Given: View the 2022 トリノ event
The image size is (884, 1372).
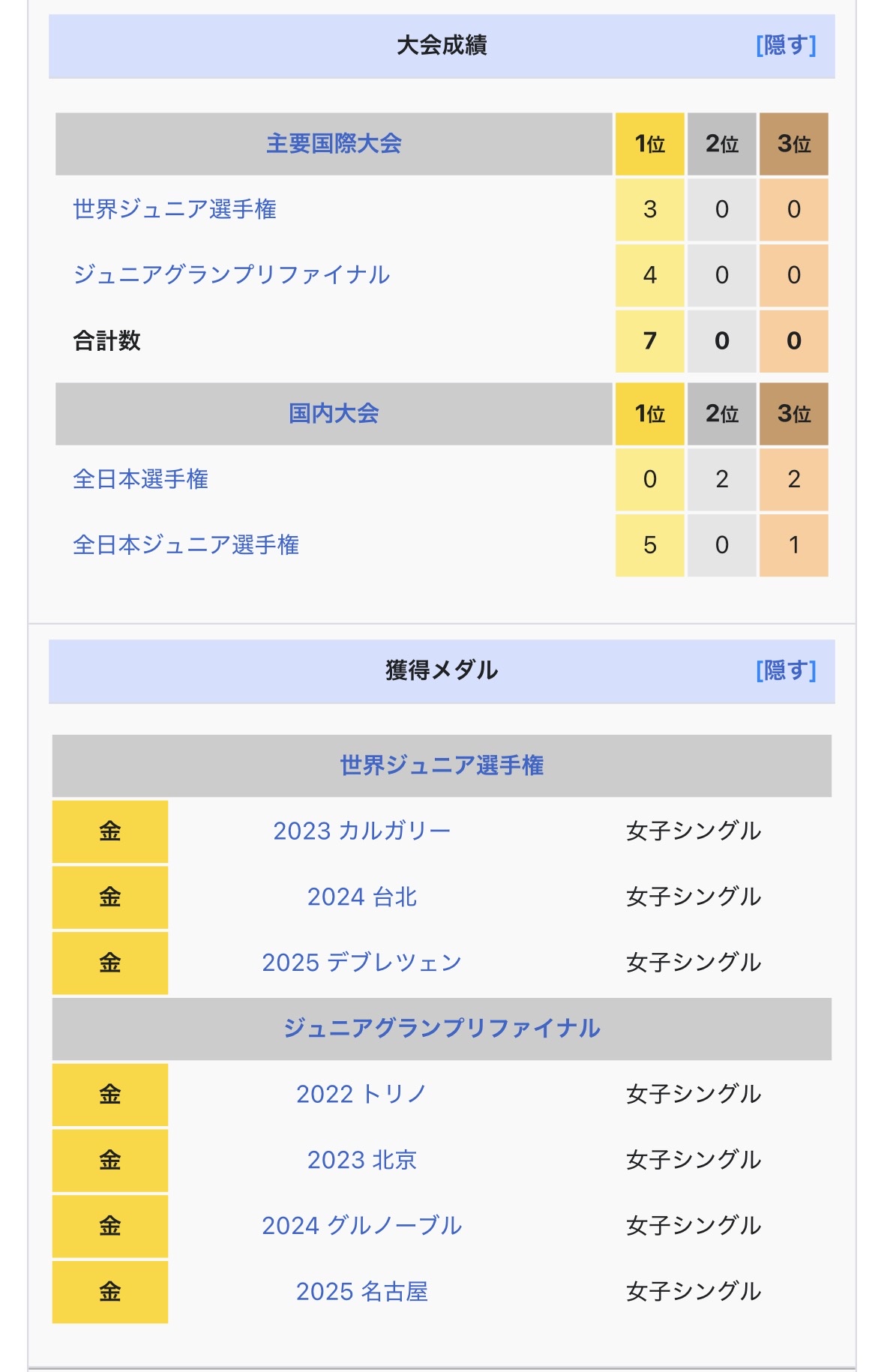Looking at the screenshot, I should click(361, 1095).
